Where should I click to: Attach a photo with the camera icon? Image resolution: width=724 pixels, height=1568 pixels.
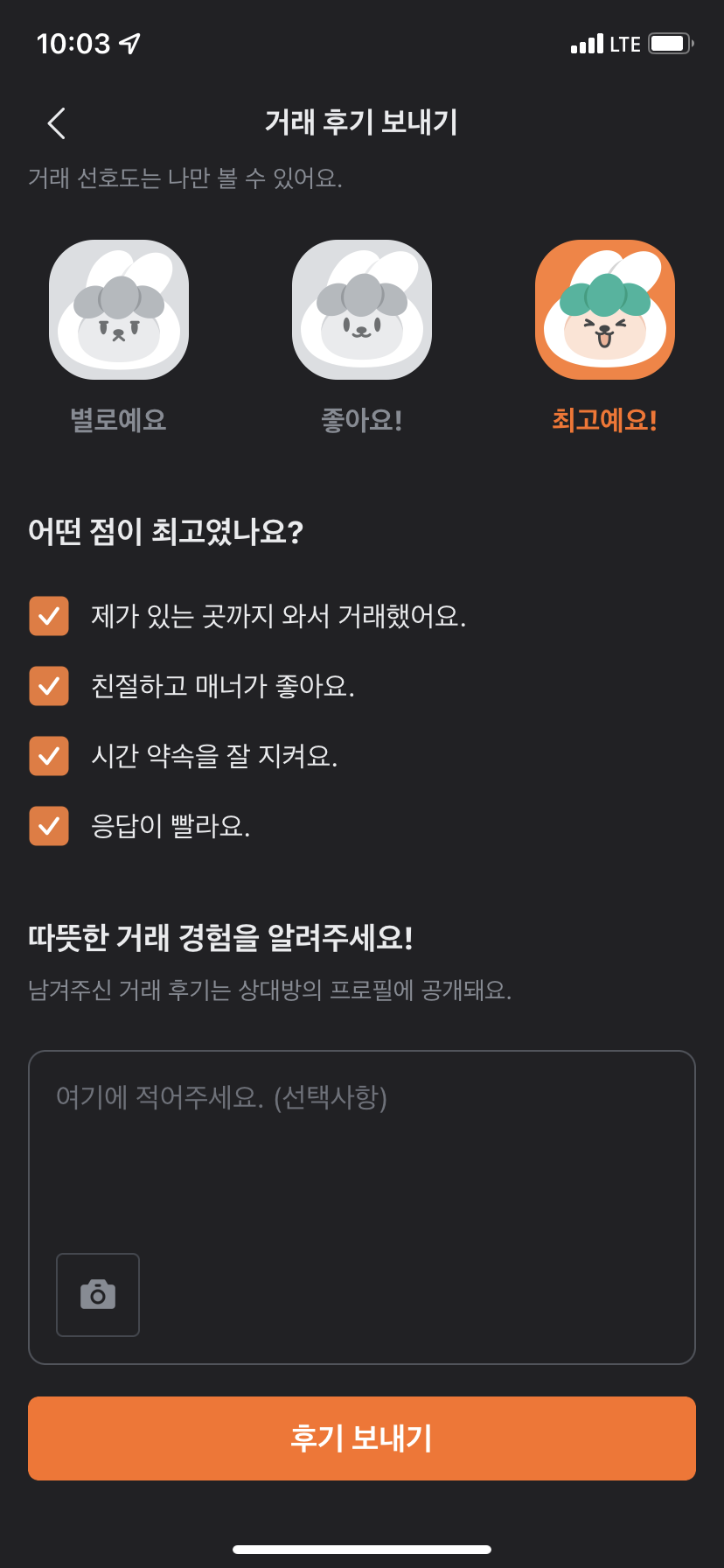(x=98, y=1295)
